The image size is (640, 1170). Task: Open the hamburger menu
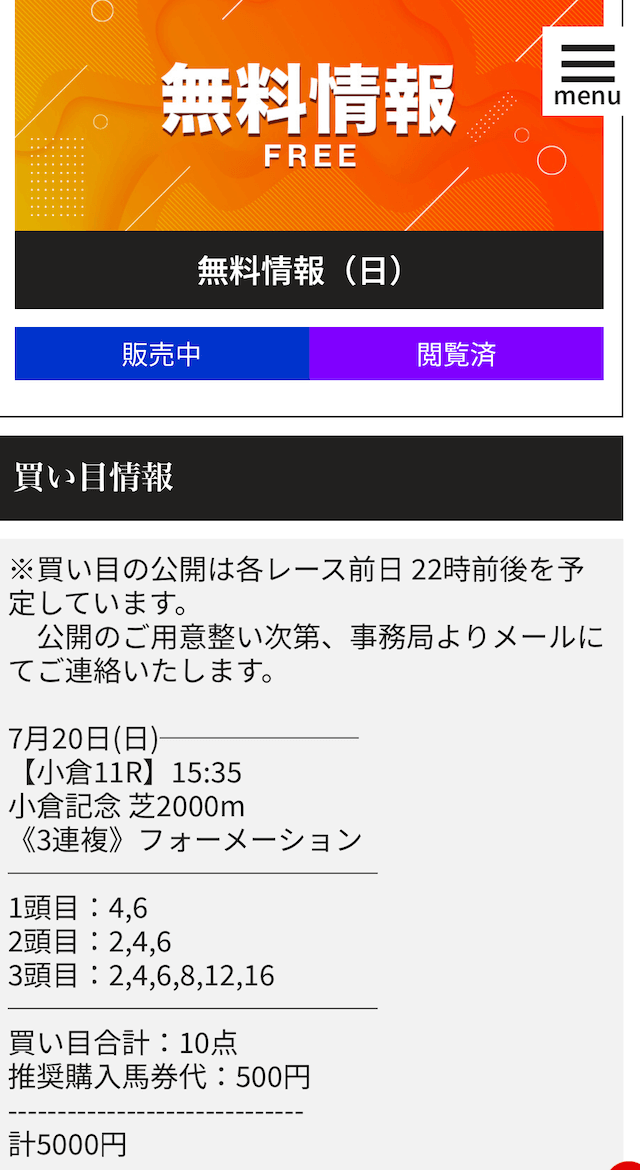coord(587,72)
